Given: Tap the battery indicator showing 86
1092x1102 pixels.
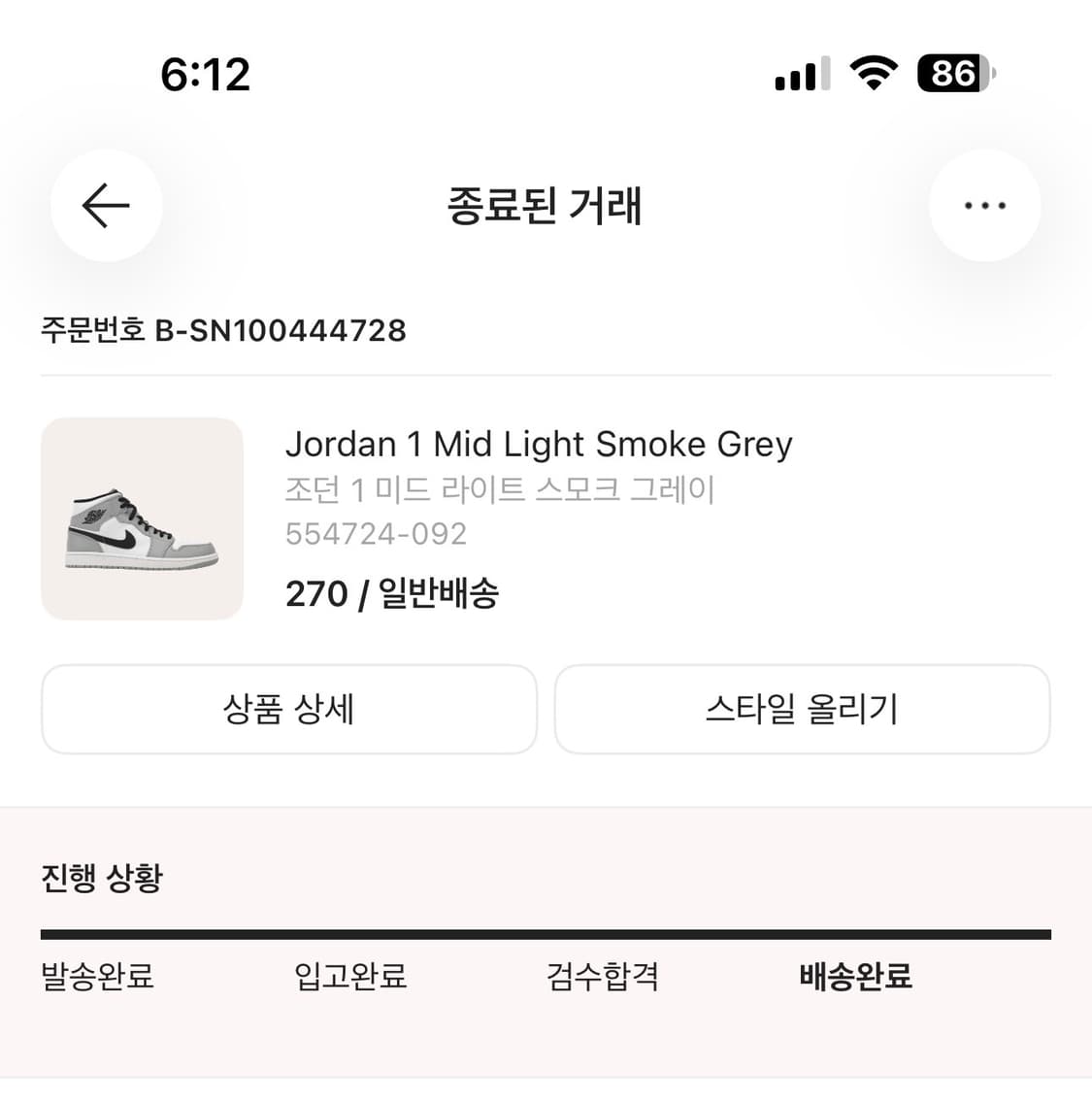Looking at the screenshot, I should click(x=952, y=74).
